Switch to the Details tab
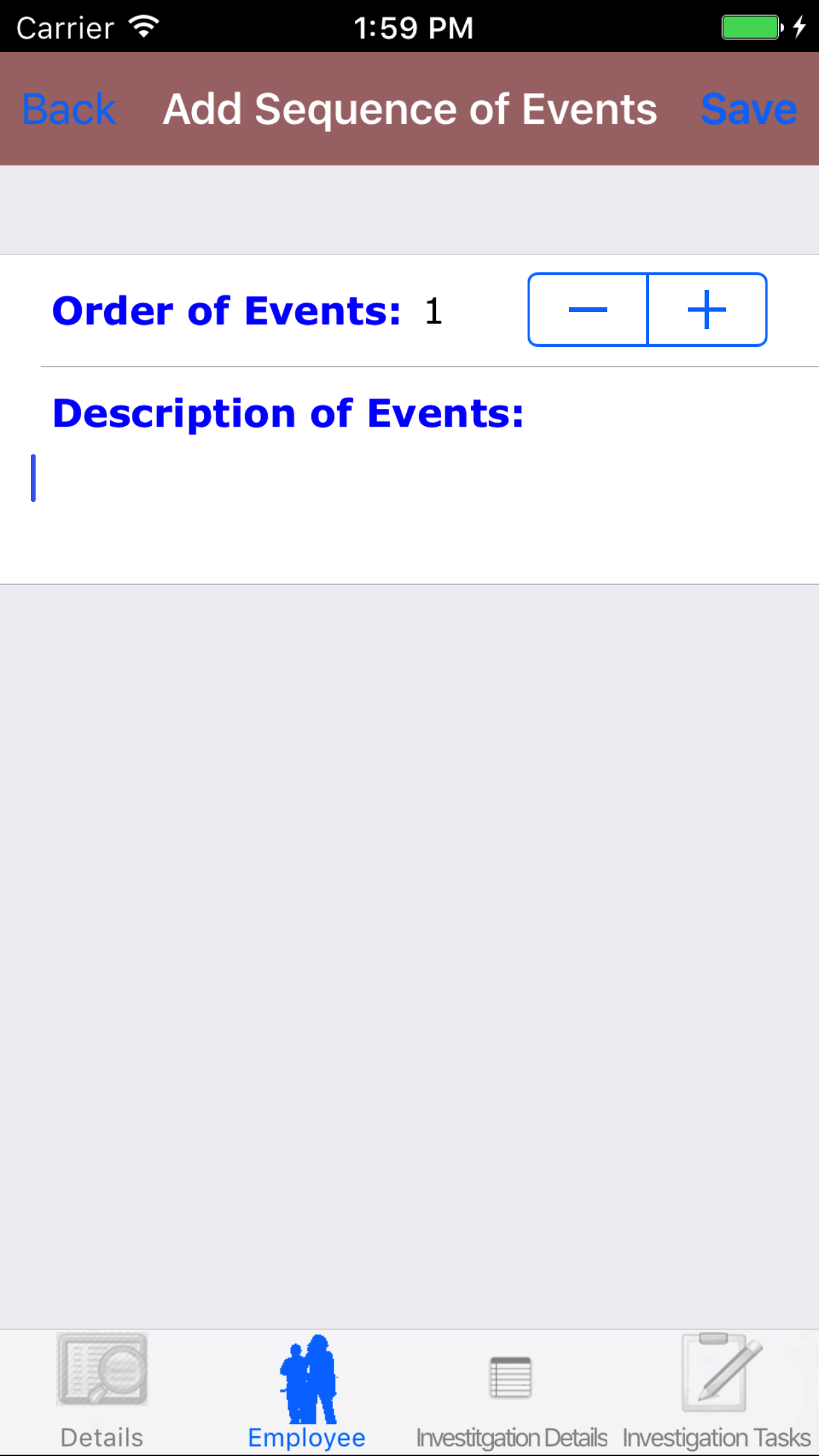 click(x=102, y=1391)
